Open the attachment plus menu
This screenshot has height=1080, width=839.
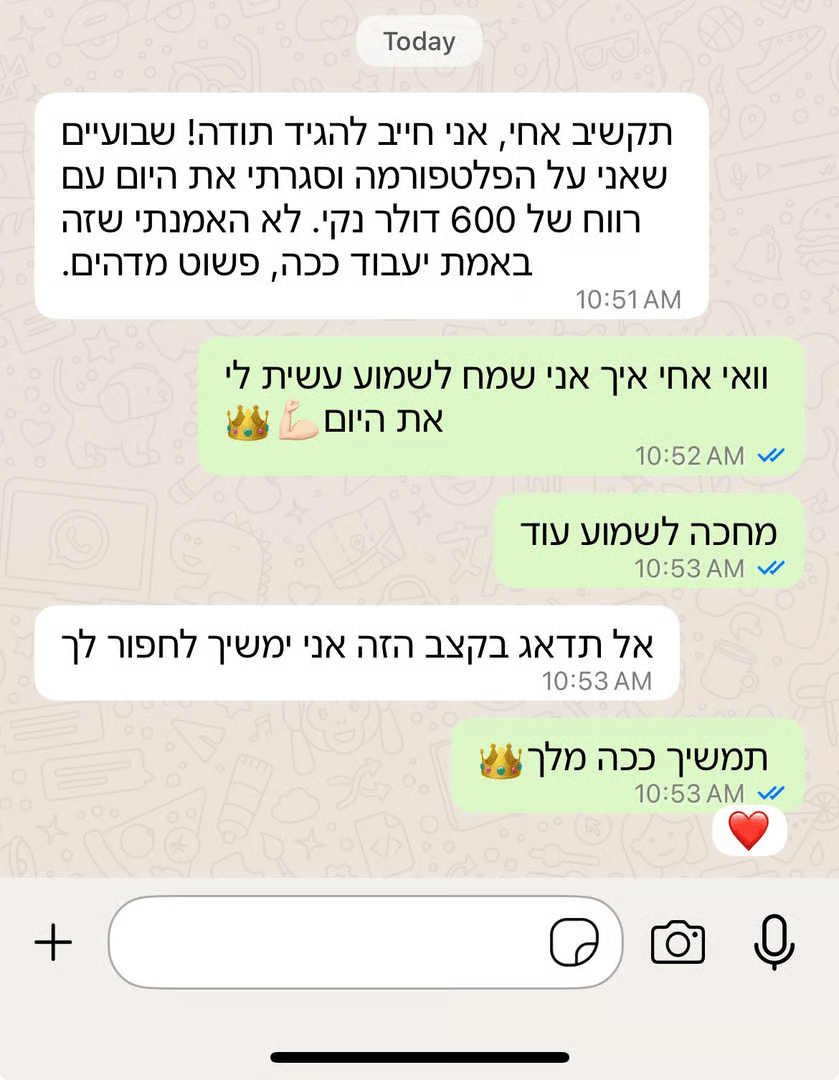[x=53, y=942]
